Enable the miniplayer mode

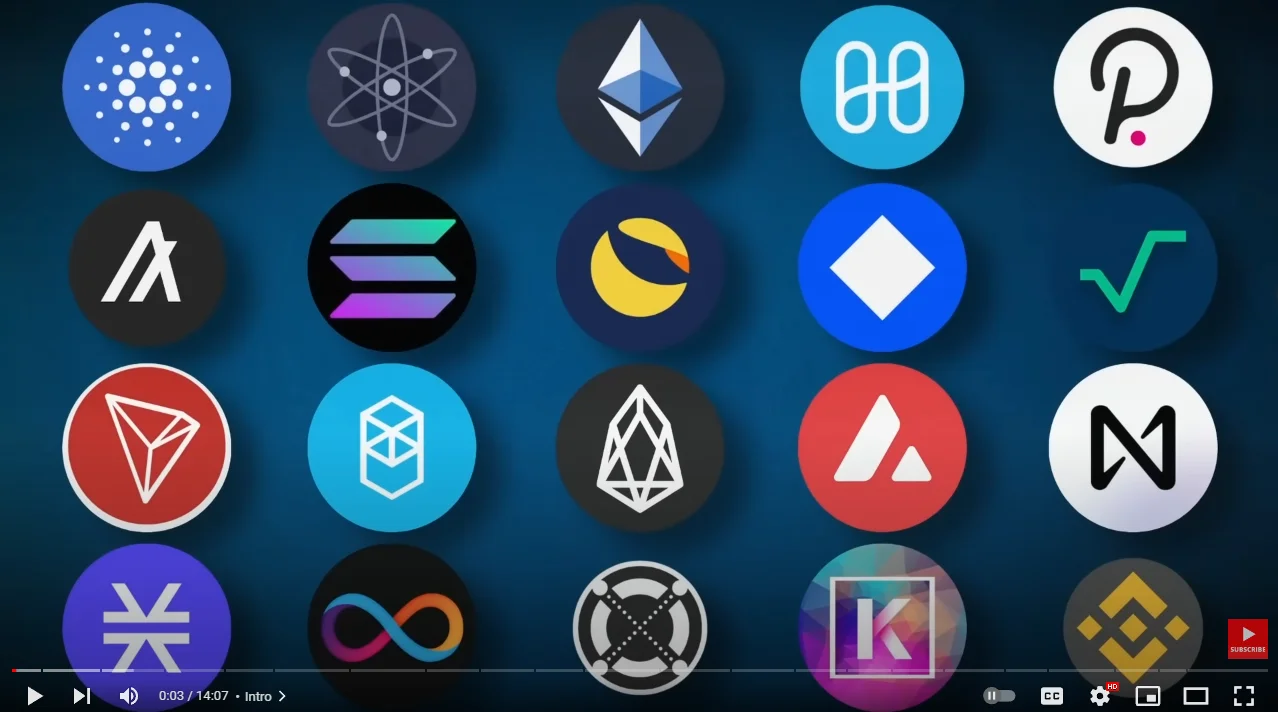[x=1148, y=696]
